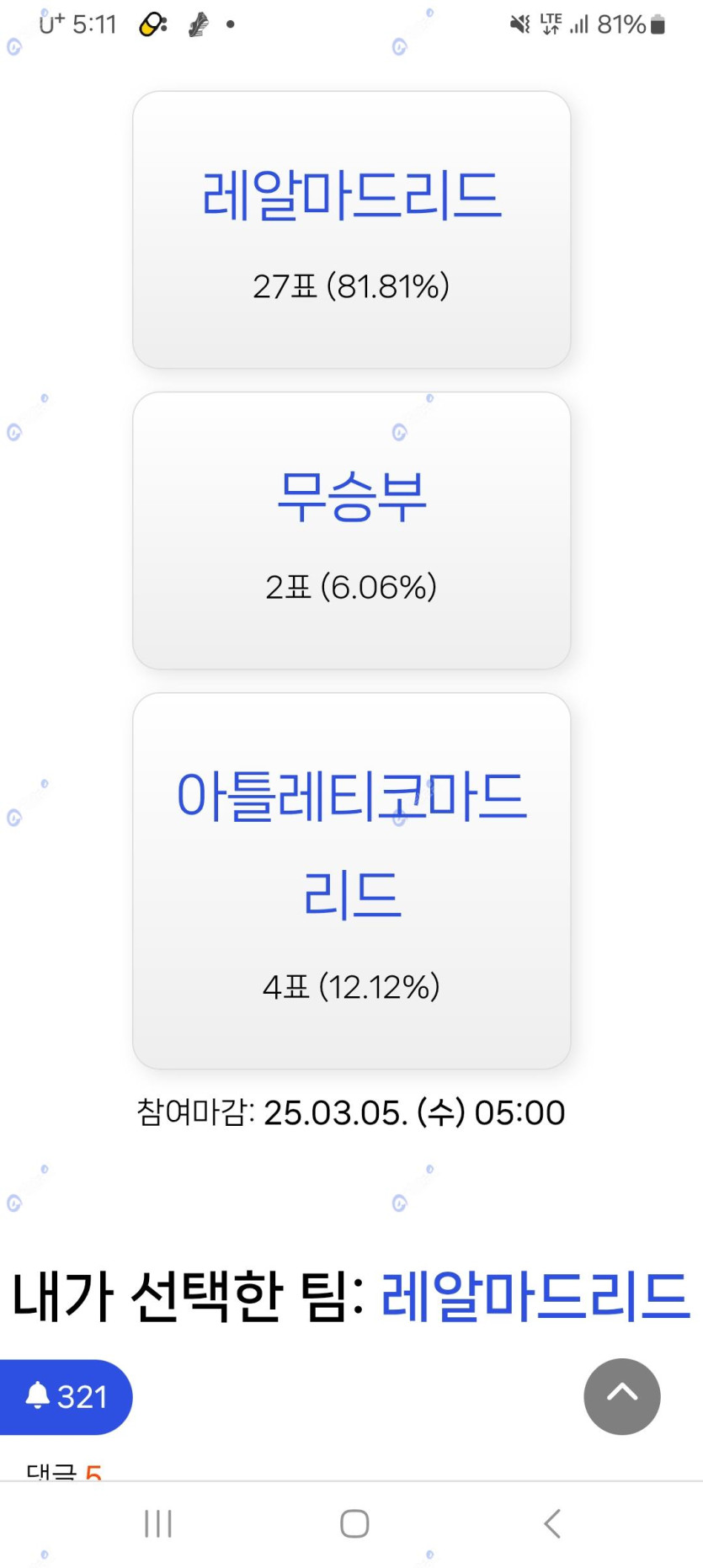
Task: Jump back to top with arrow button
Action: coord(621,1396)
